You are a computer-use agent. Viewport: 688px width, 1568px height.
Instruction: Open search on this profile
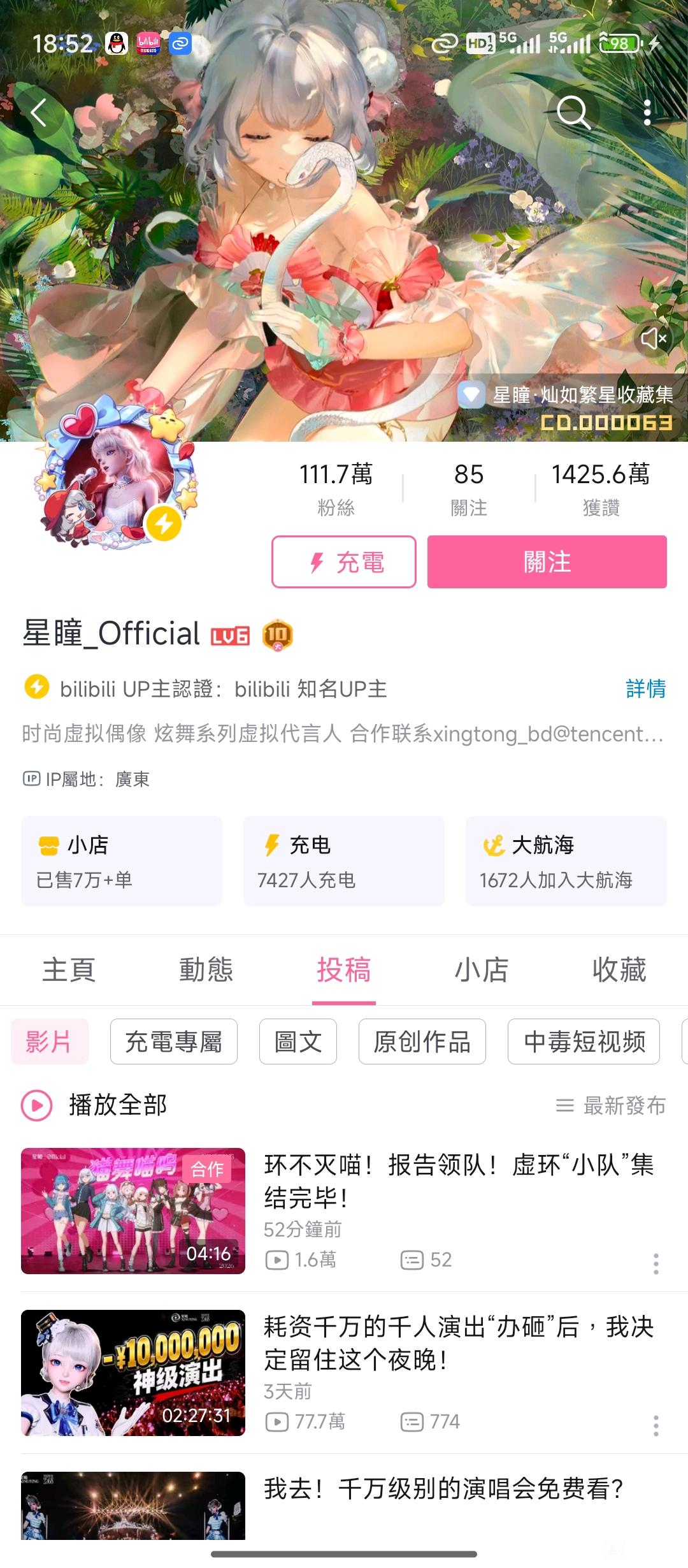(x=573, y=113)
